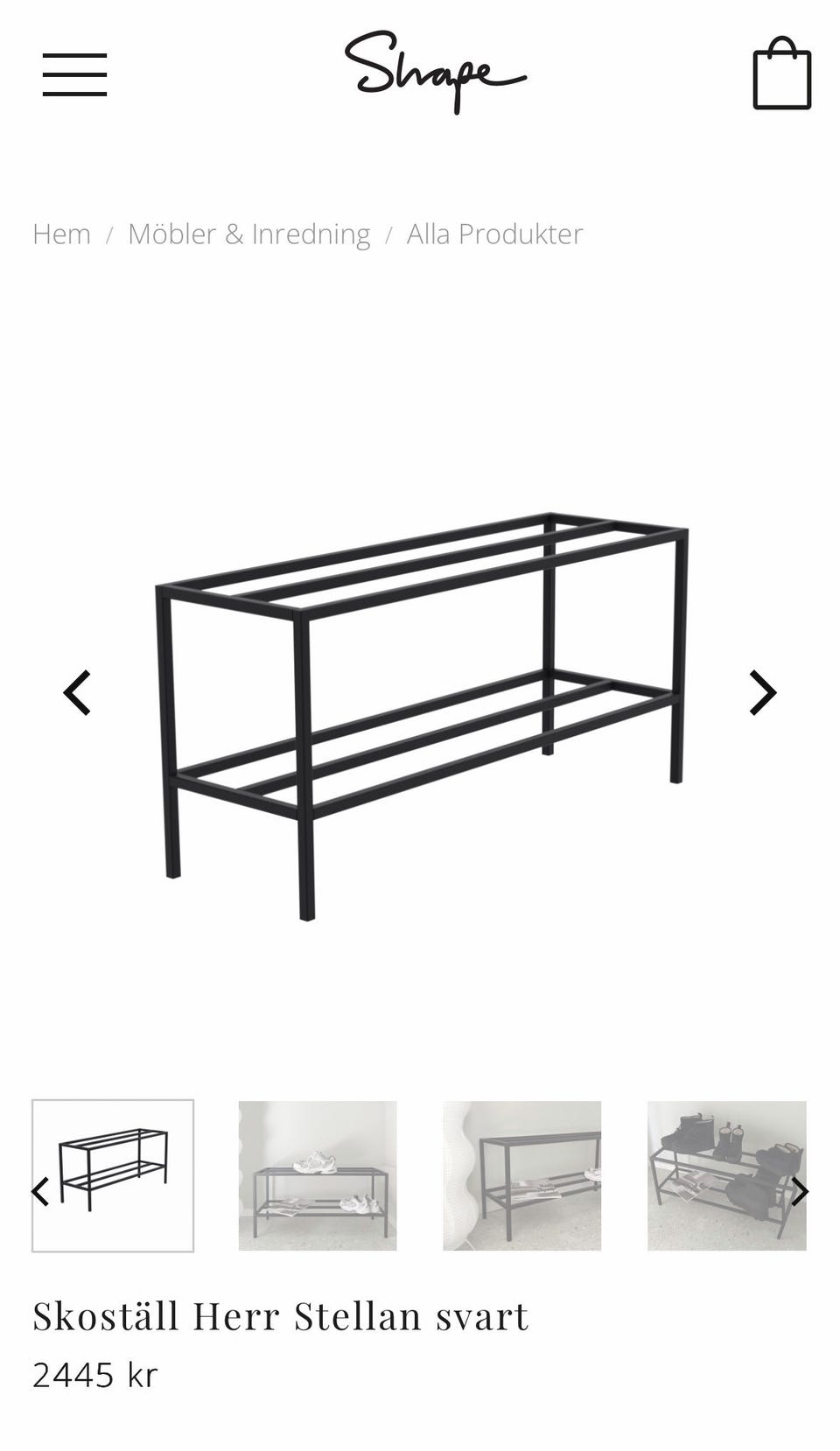Move thumbnail strip to the right
840x1451 pixels.
(x=799, y=1191)
